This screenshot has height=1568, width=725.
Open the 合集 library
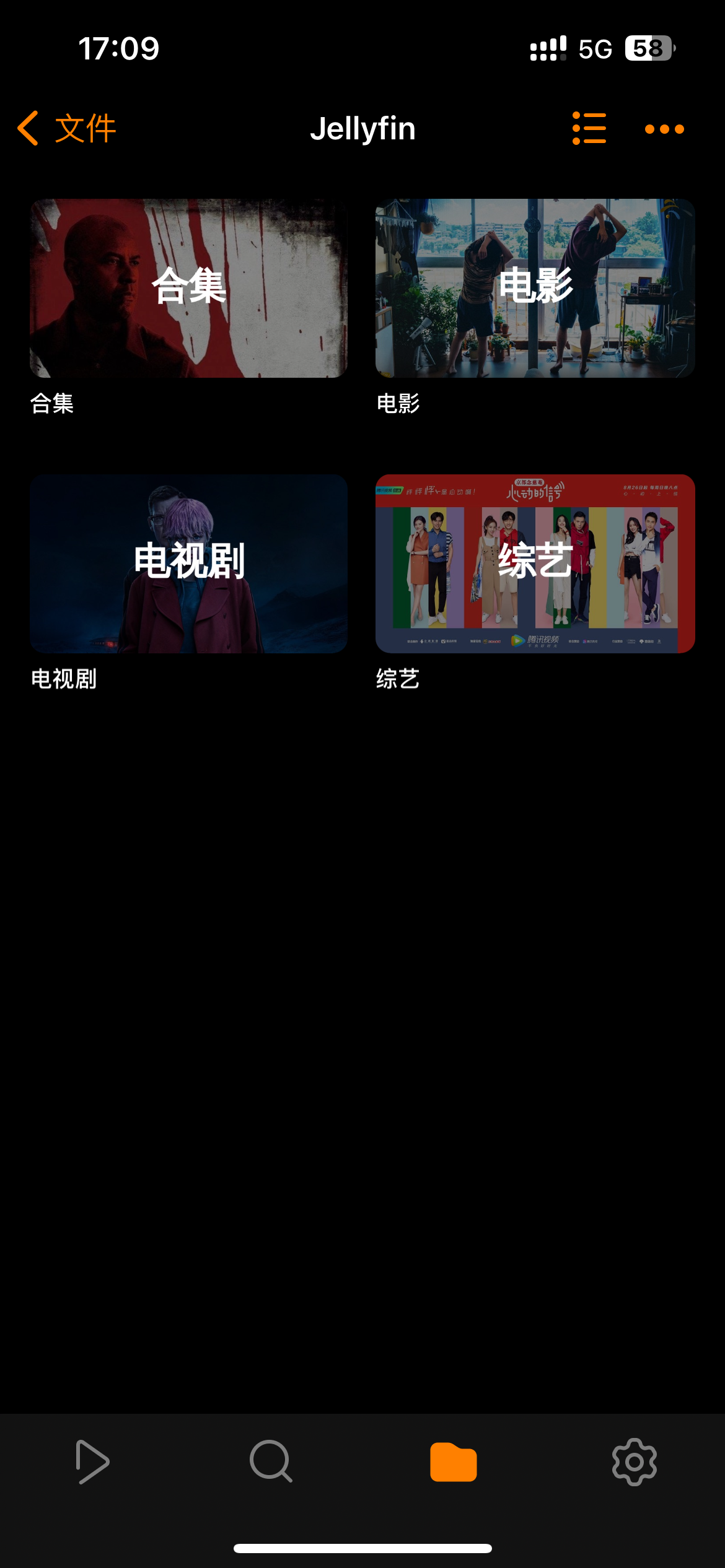tap(188, 289)
